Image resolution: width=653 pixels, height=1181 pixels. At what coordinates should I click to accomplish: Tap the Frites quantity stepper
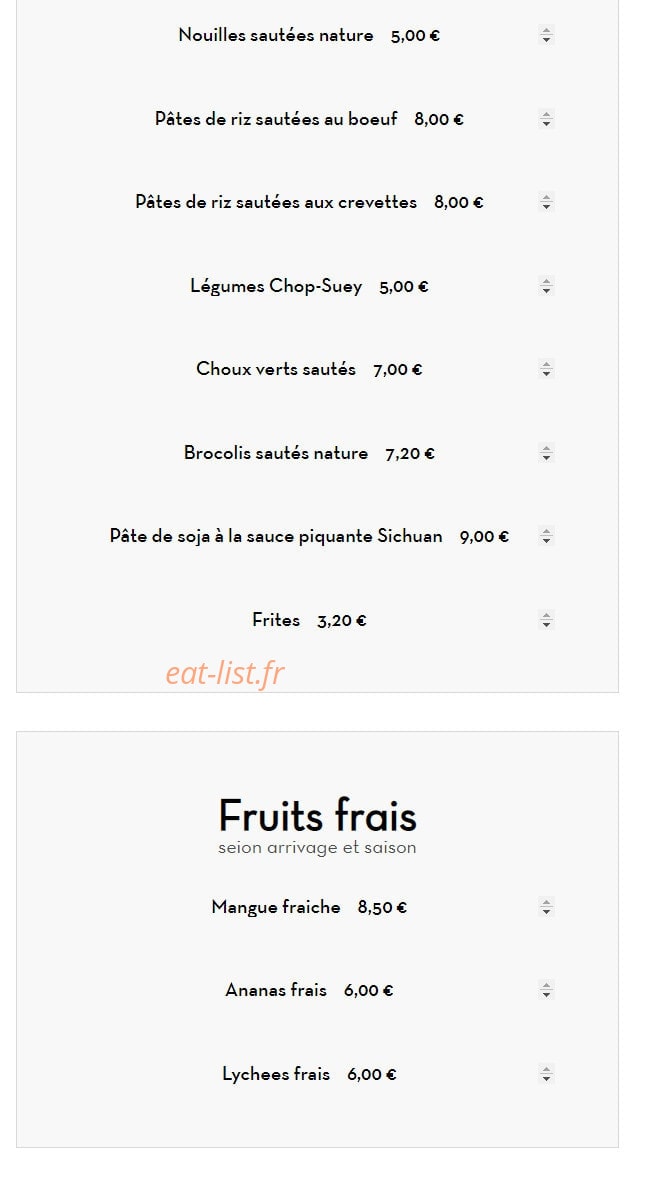point(546,620)
